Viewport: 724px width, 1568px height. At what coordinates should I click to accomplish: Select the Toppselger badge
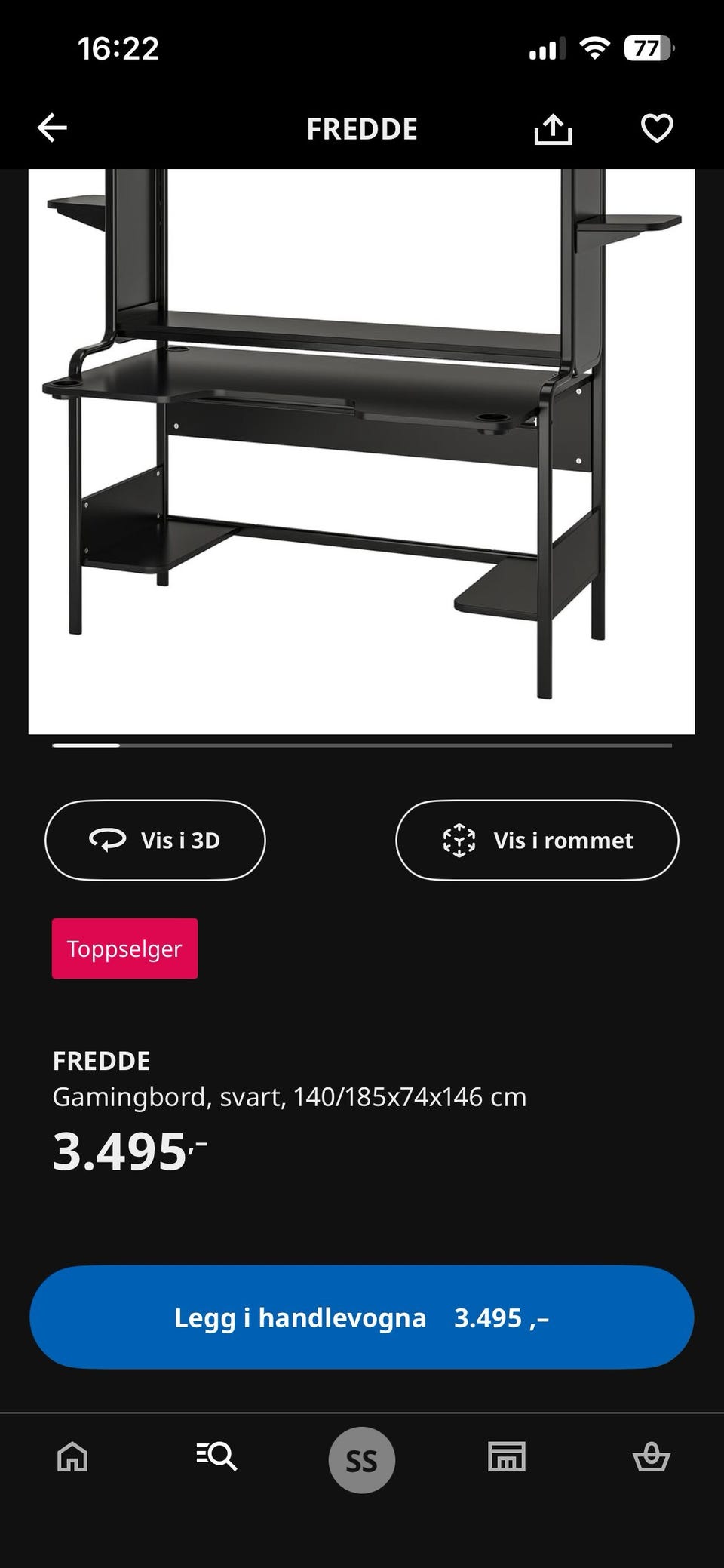click(124, 948)
